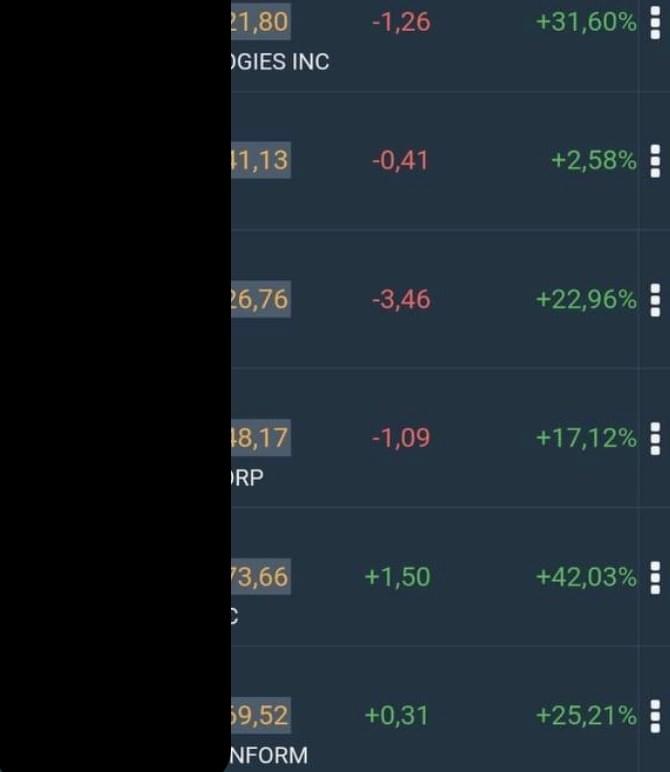Open the stock row showing -3,46 change
The width and height of the screenshot is (670, 772).
coord(401,299)
